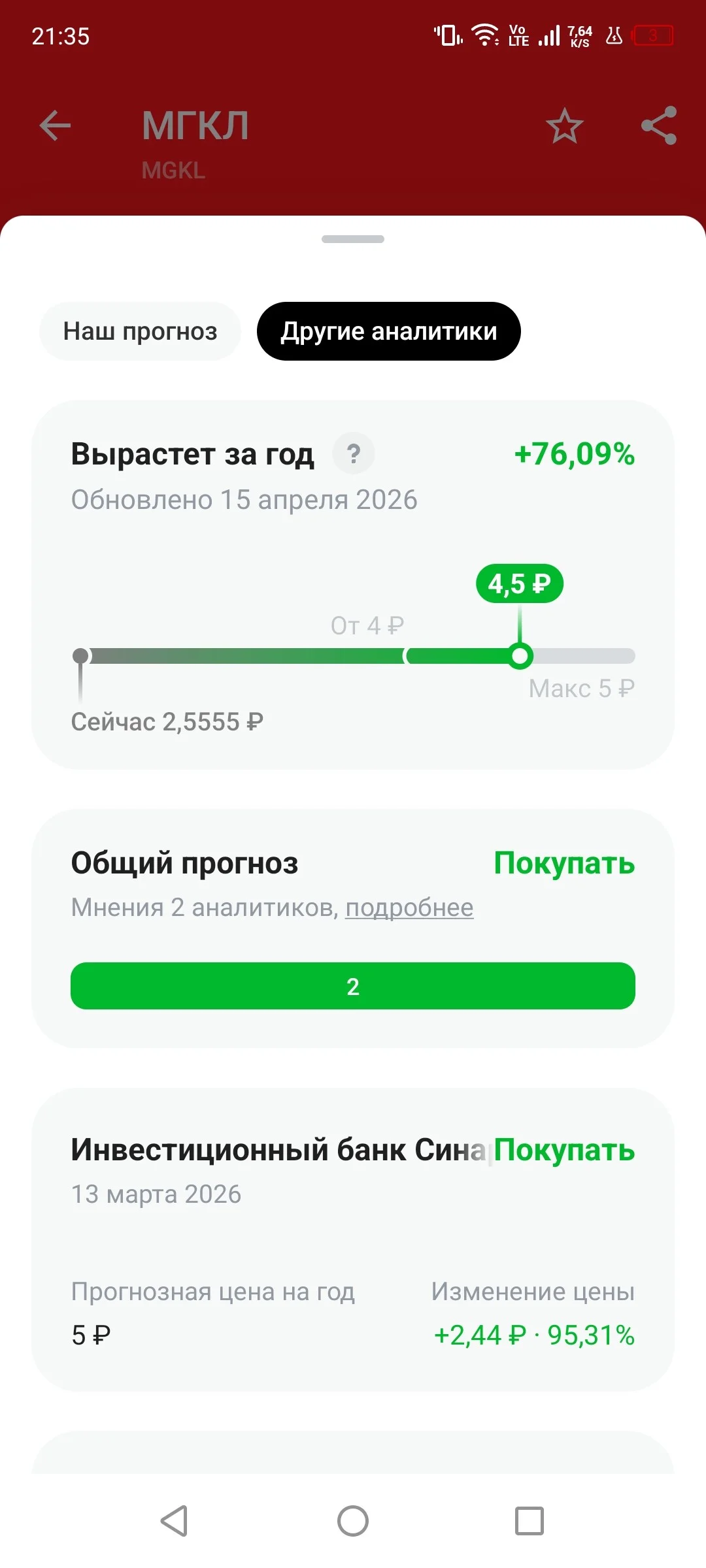Add МГКЛ to favorites with the star
Screen dimensions: 706x1568
click(565, 126)
